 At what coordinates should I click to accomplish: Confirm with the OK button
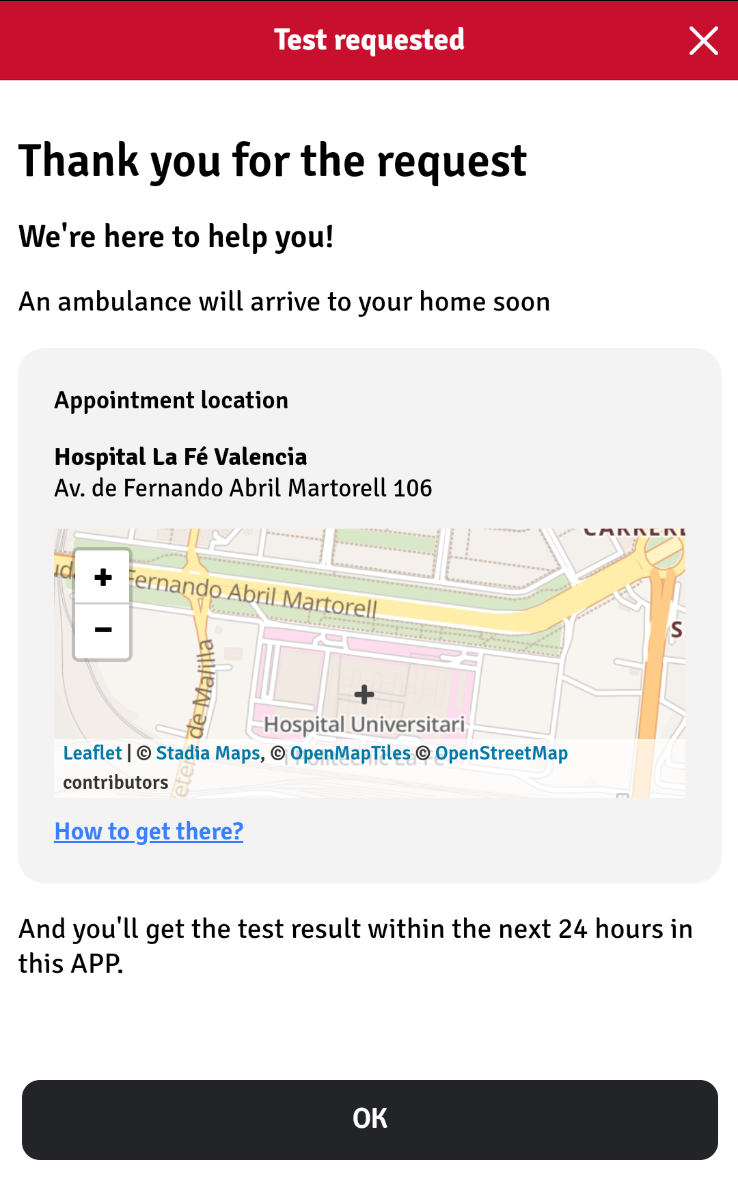click(x=369, y=1119)
